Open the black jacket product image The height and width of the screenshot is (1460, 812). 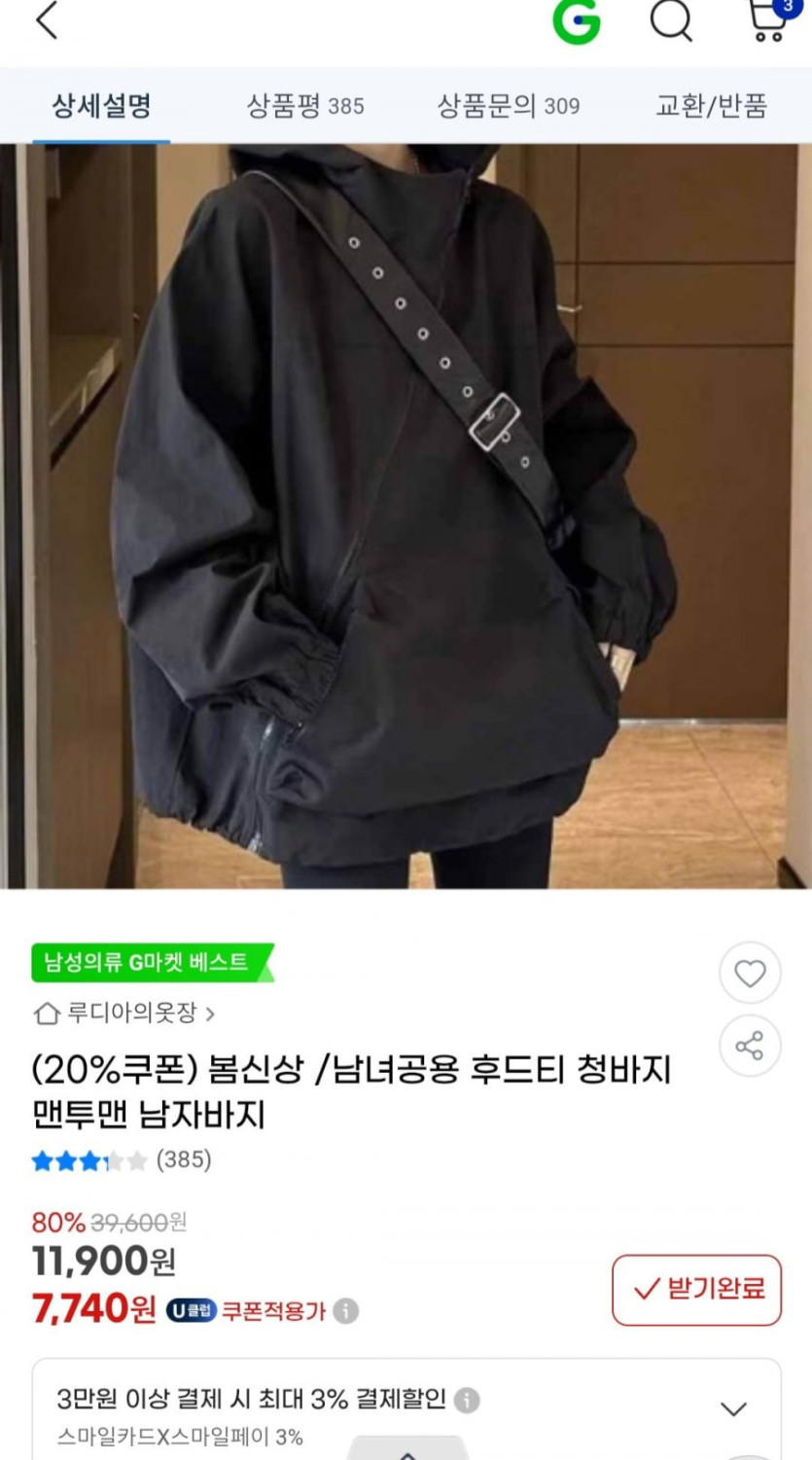406,516
